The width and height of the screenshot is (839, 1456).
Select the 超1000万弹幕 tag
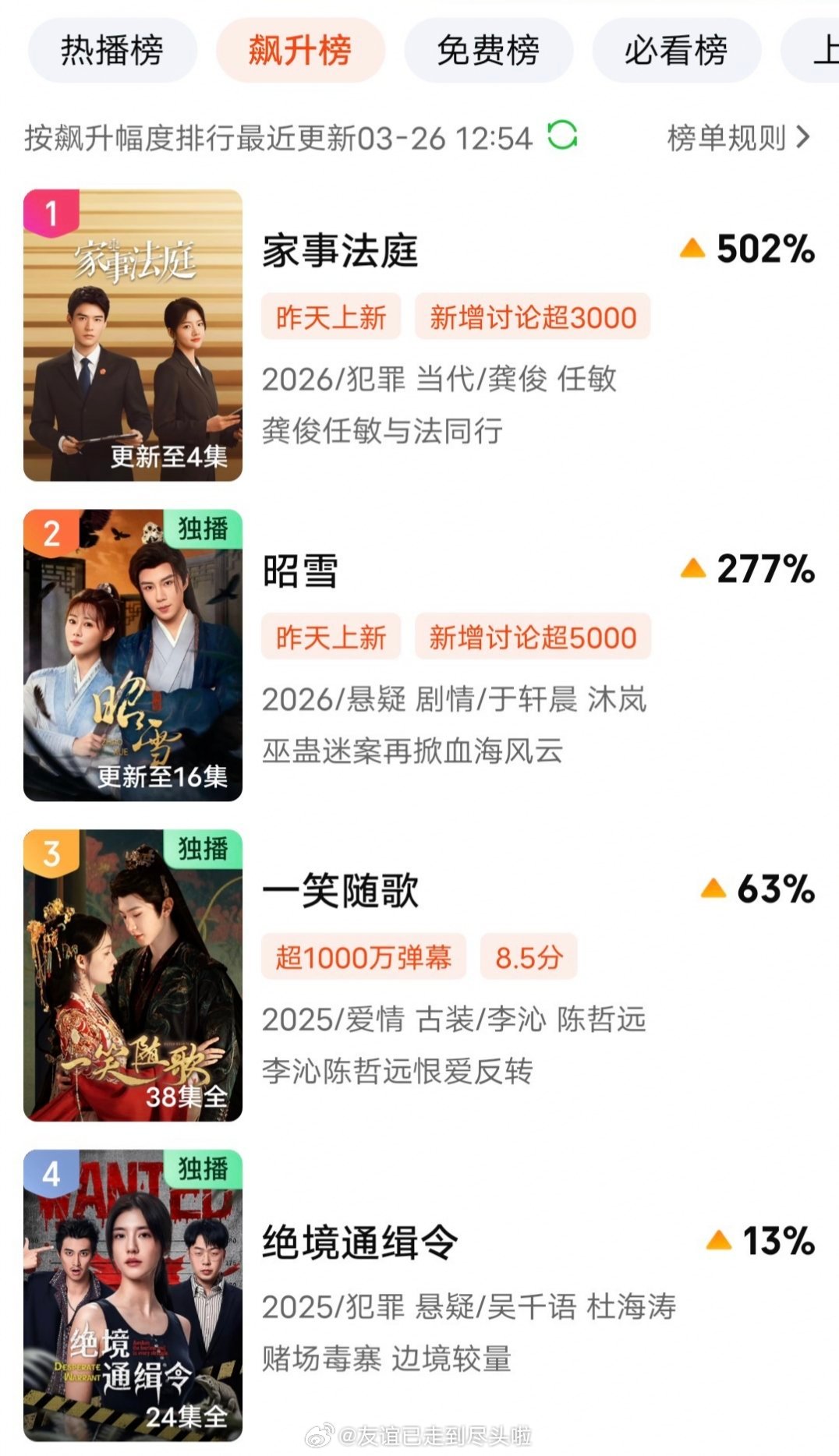[x=365, y=957]
